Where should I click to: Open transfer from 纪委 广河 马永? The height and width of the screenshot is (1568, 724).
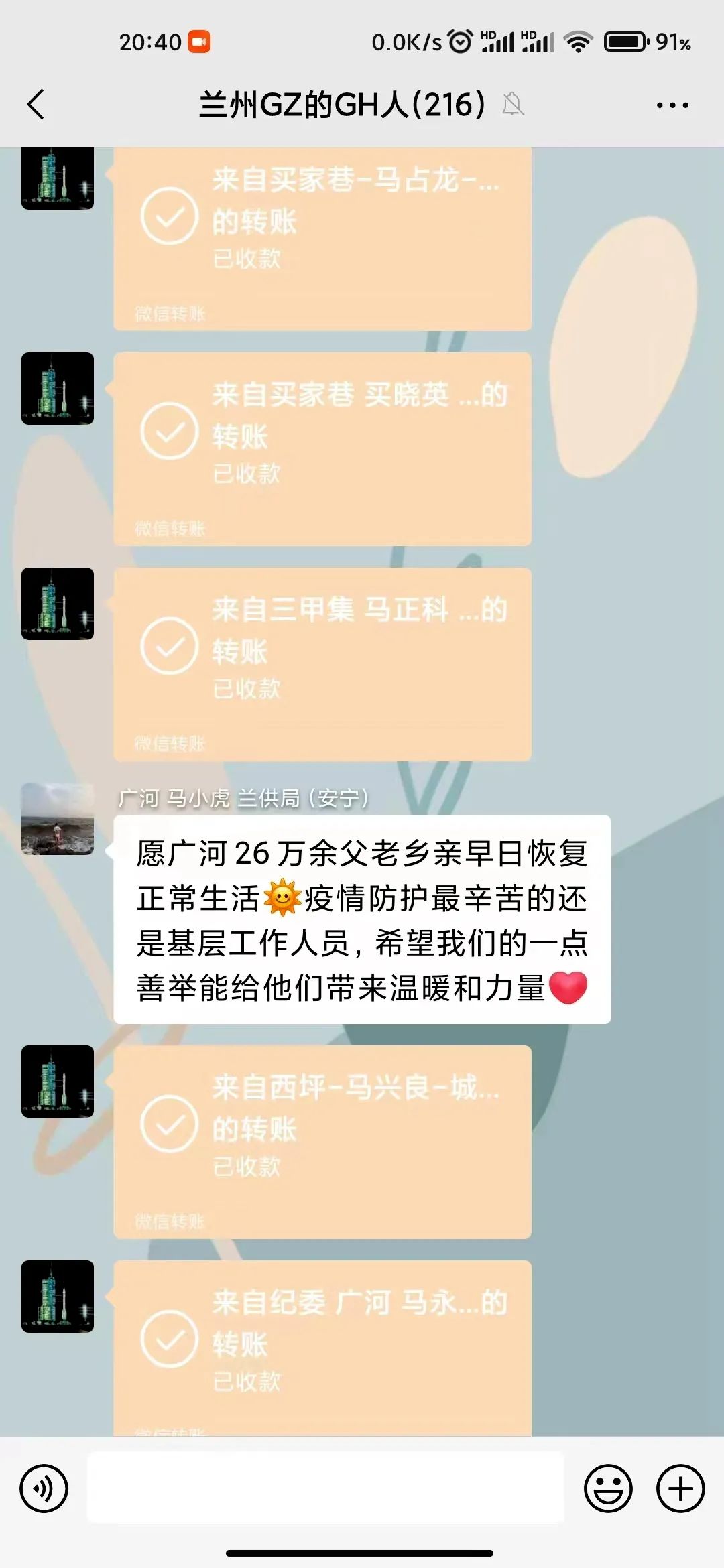coord(322,1347)
